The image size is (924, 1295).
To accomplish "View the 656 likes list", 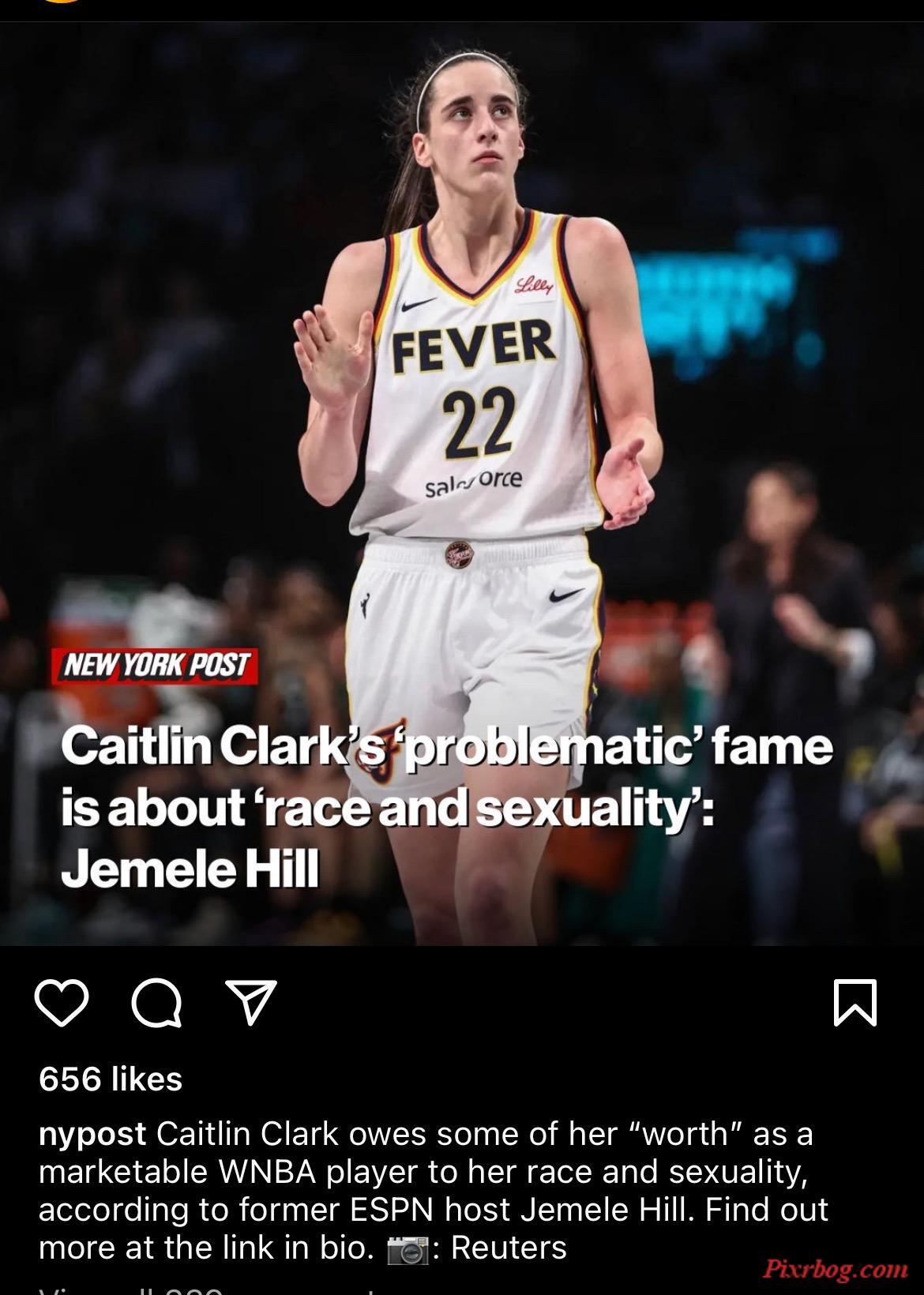I will 111,1079.
